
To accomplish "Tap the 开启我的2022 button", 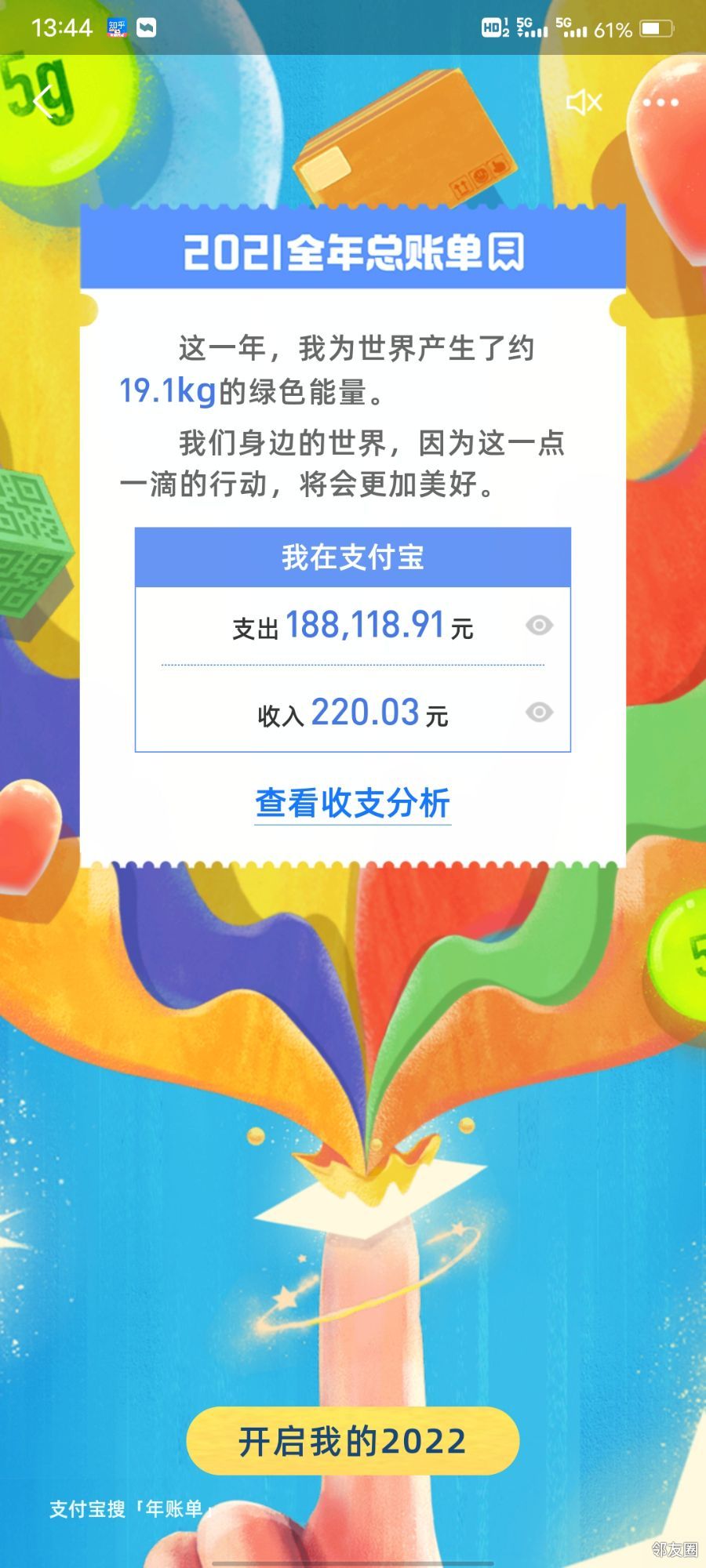I will [x=353, y=1441].
